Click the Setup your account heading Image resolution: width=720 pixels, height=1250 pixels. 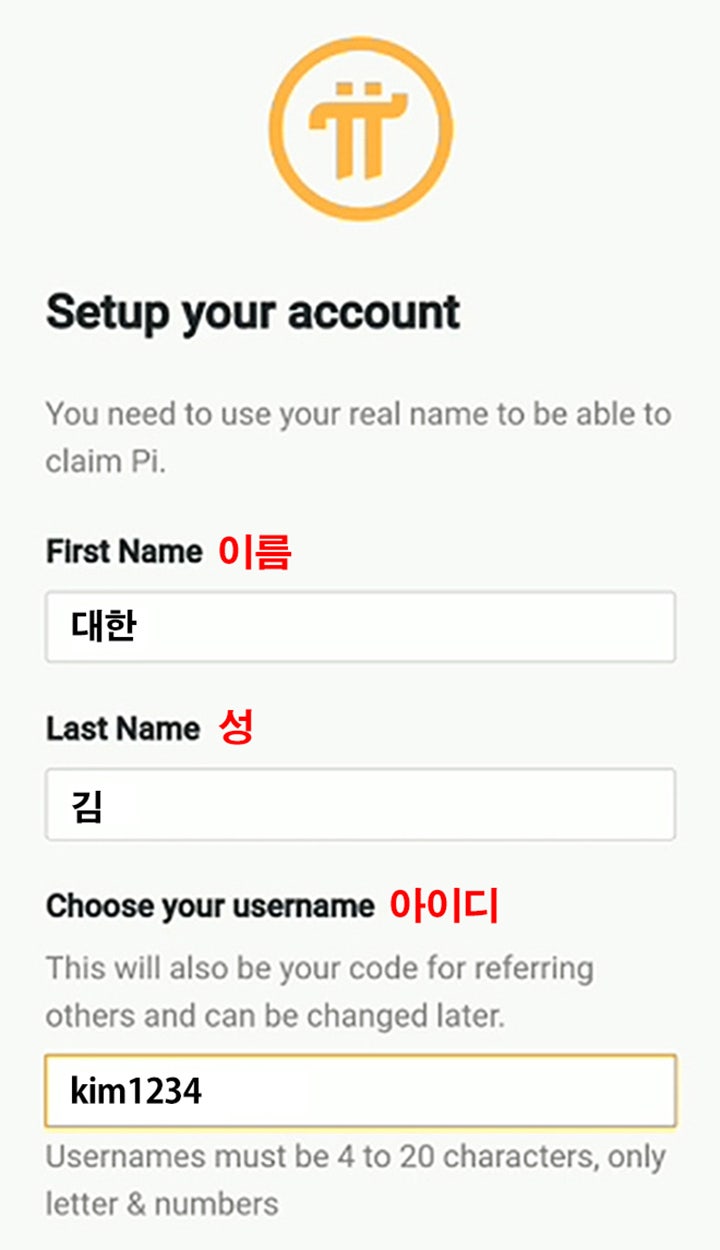click(252, 312)
